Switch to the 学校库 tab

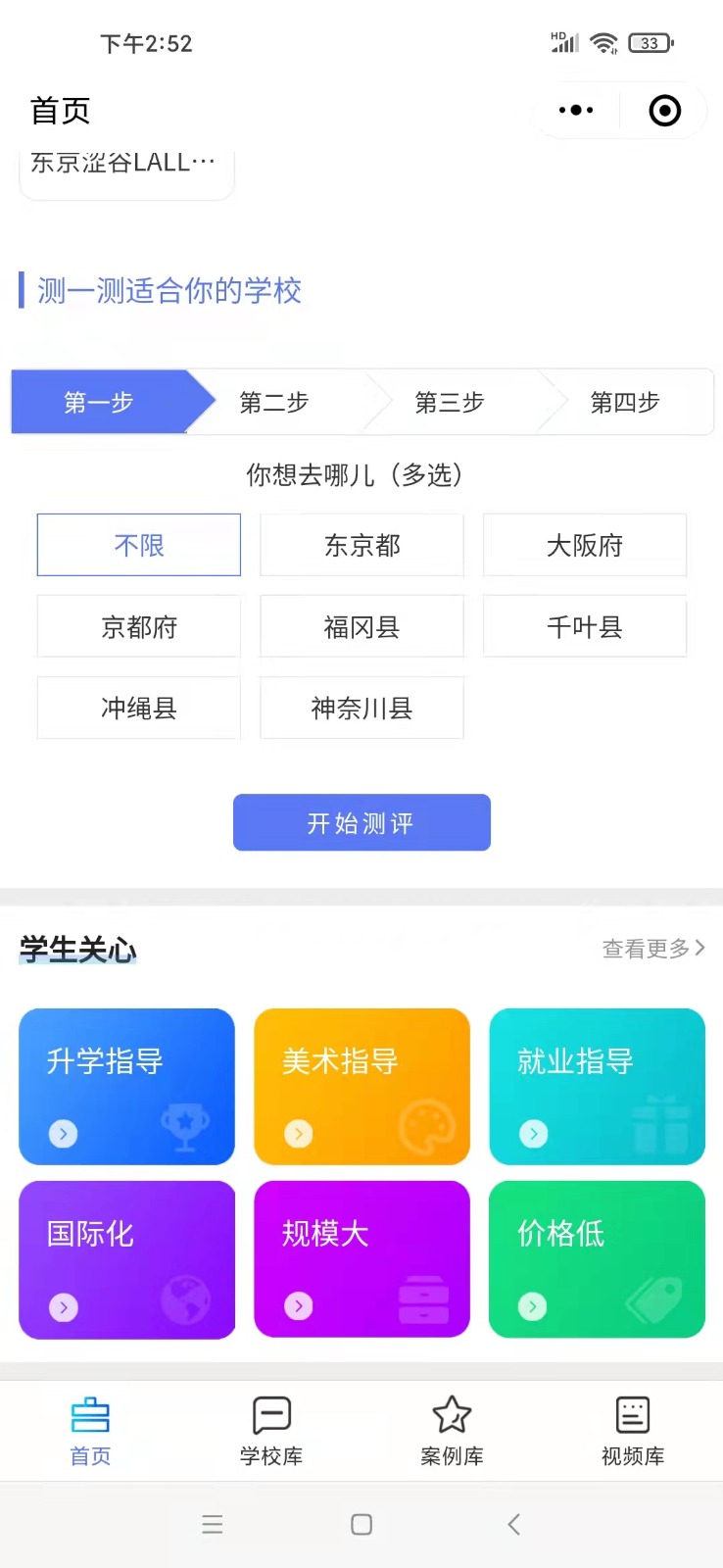tap(271, 1432)
